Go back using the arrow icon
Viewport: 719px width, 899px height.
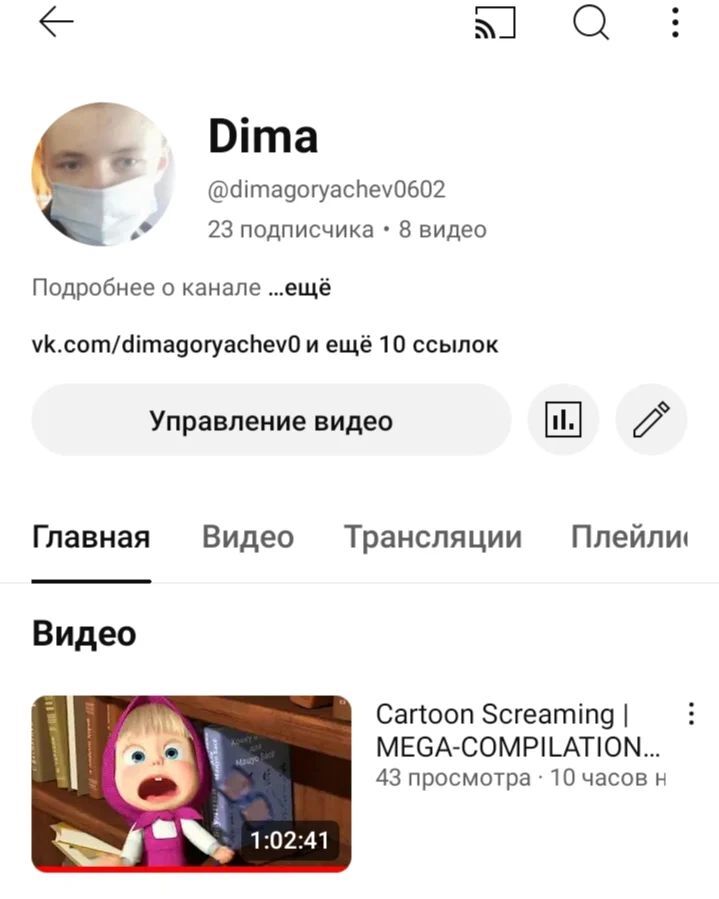coord(56,23)
